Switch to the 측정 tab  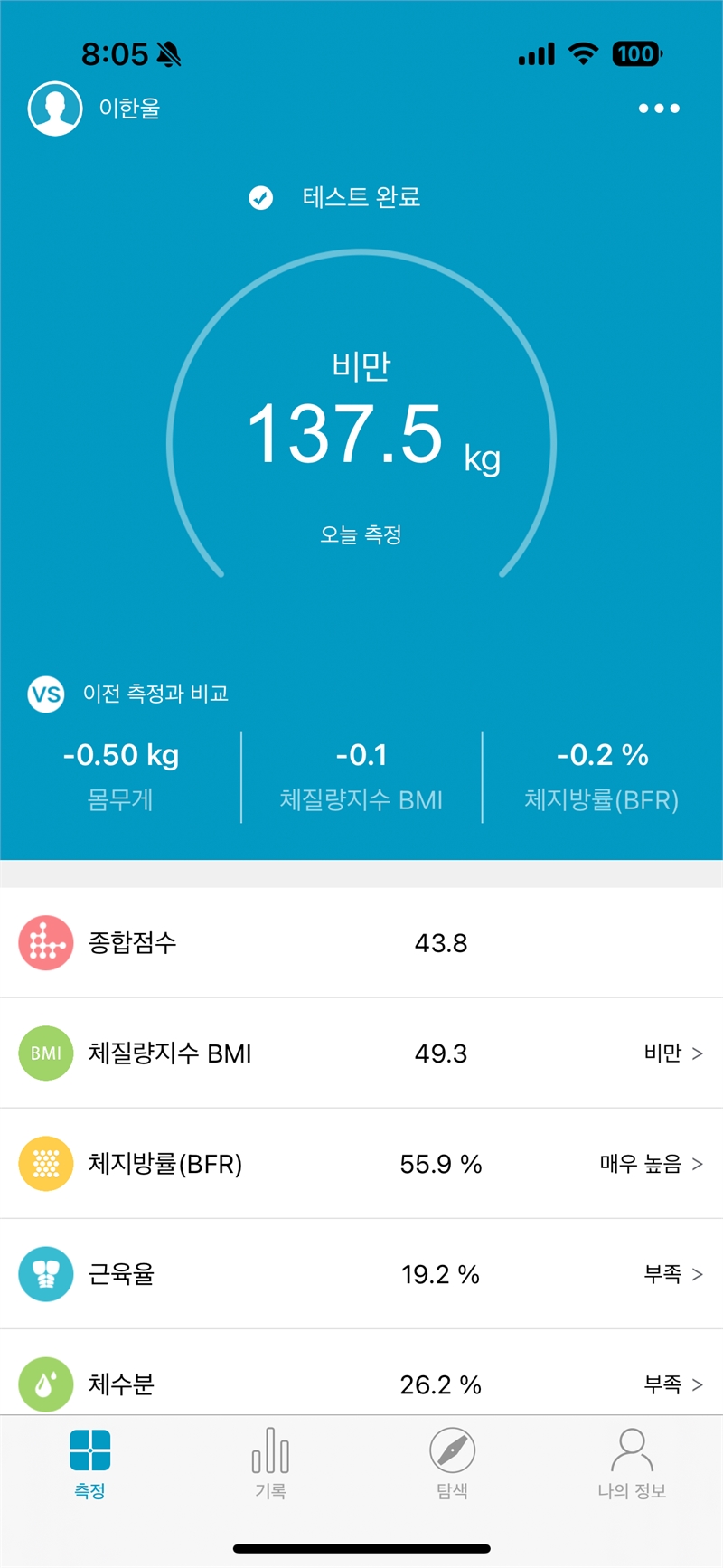tap(90, 1464)
